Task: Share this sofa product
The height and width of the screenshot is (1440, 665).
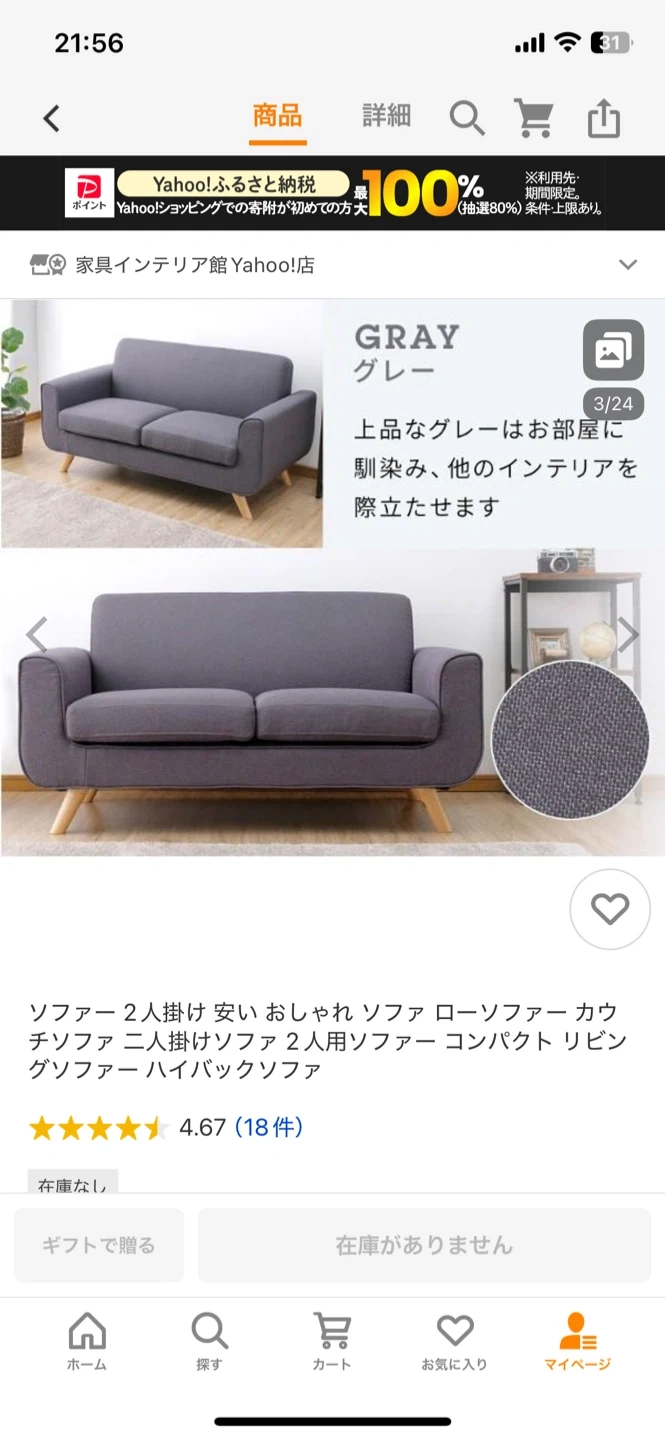Action: tap(604, 118)
